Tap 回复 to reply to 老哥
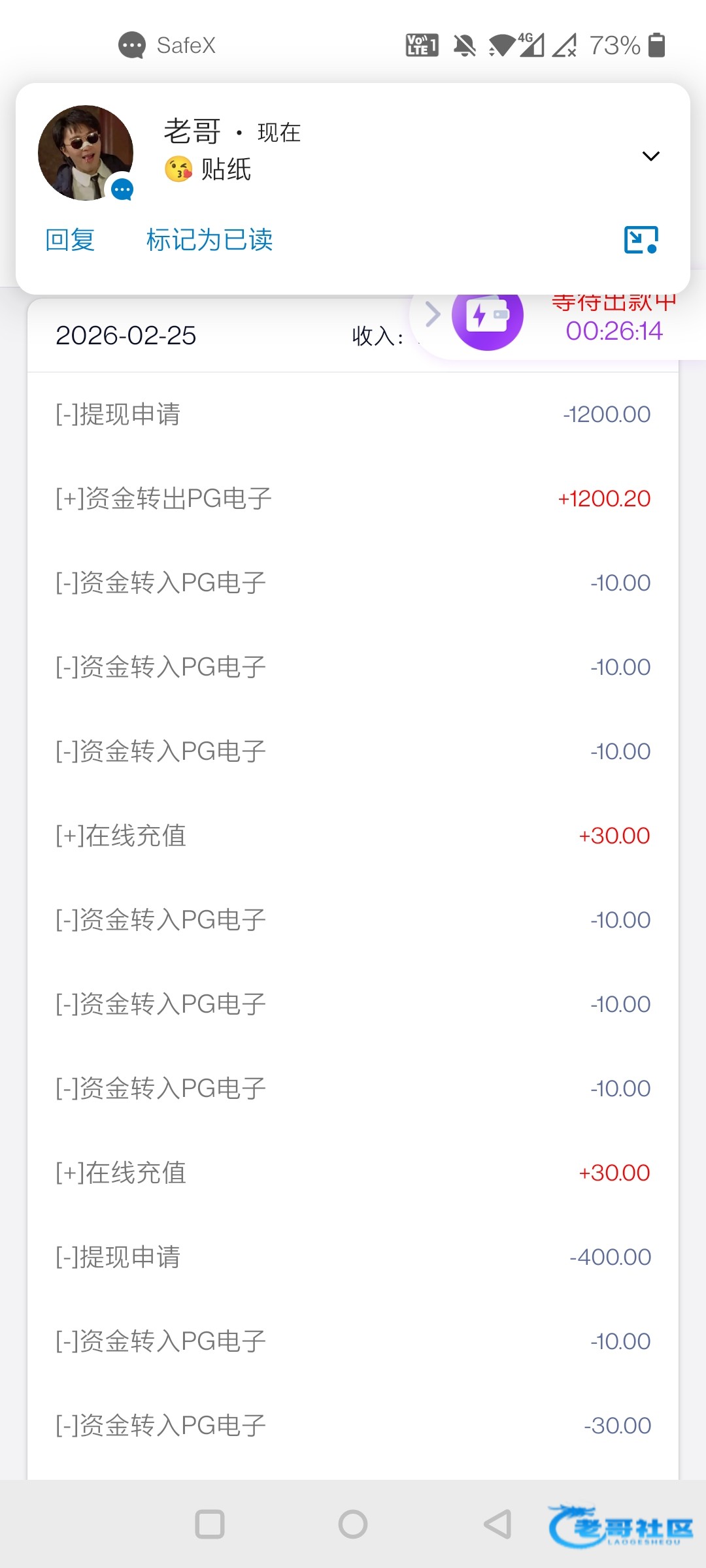Viewport: 706px width, 1568px height. coord(70,240)
